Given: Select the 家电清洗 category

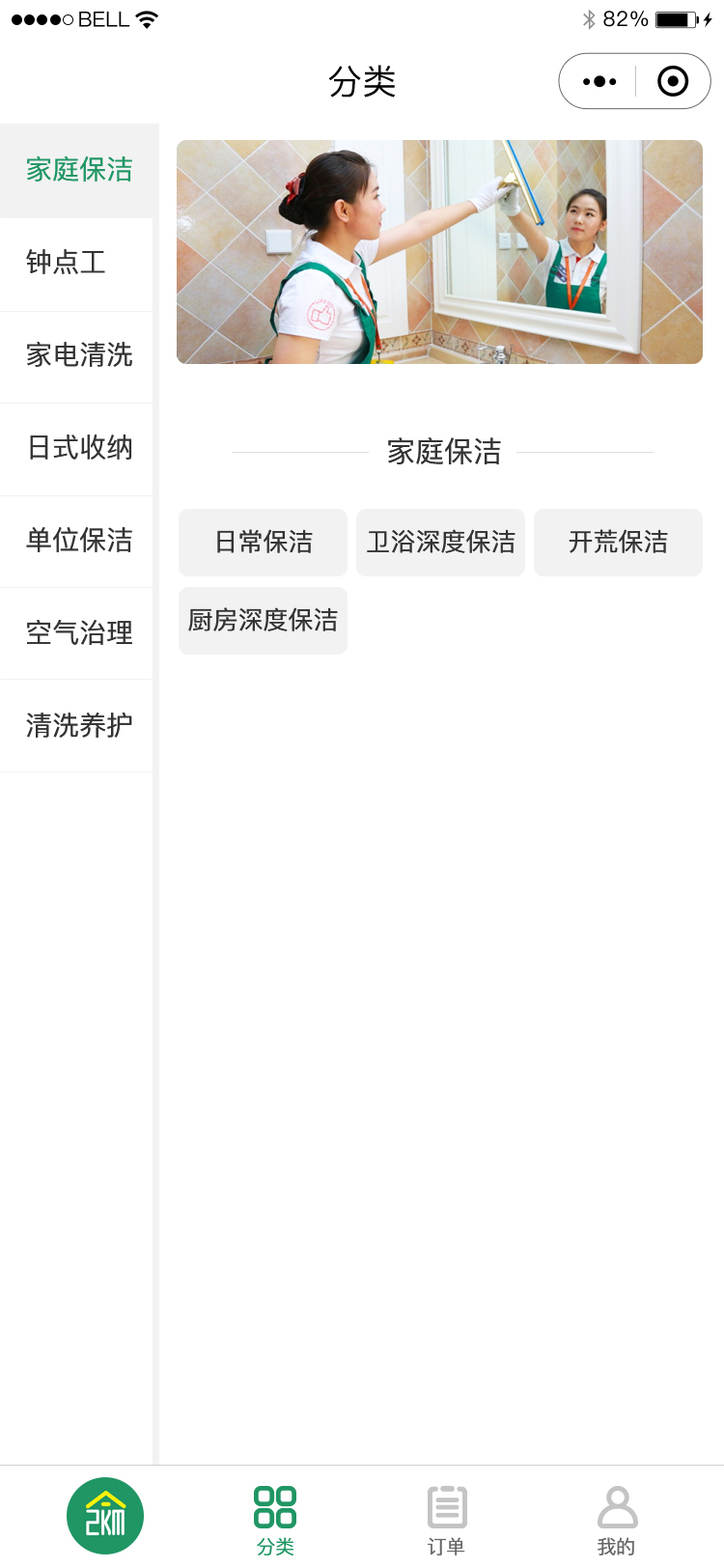Looking at the screenshot, I should (76, 355).
